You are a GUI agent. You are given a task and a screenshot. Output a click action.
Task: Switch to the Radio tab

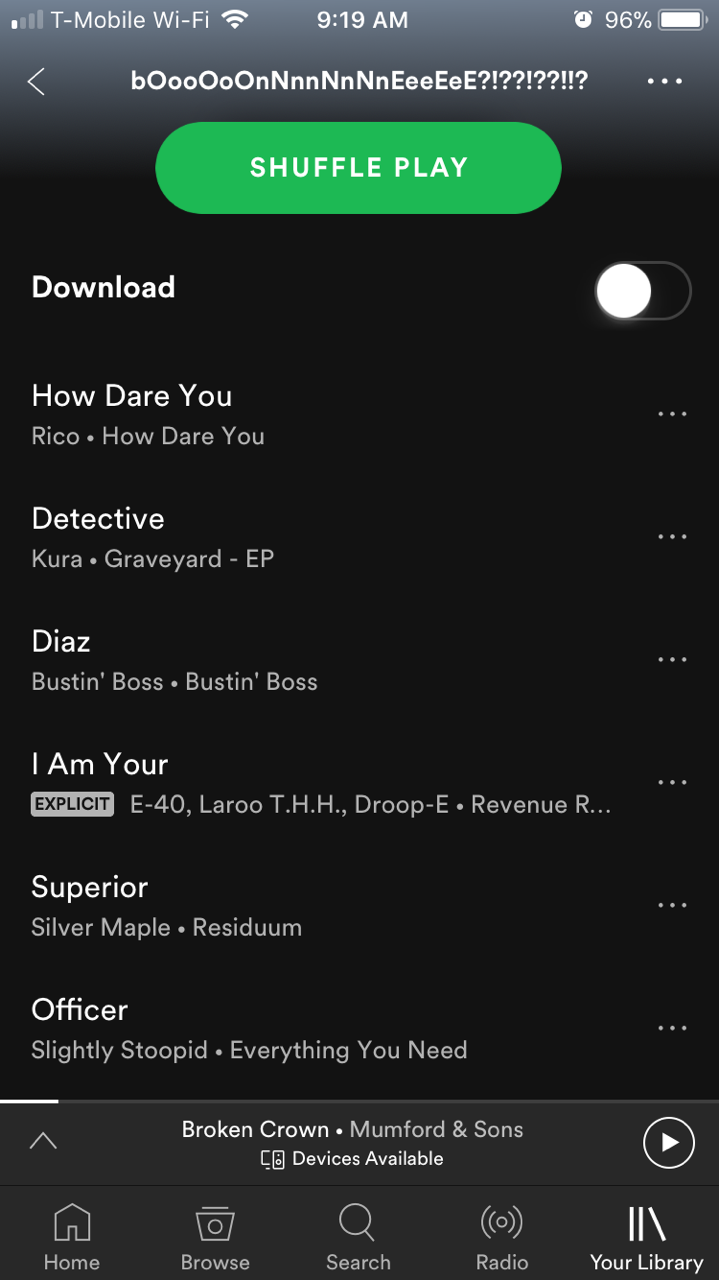pyautogui.click(x=502, y=1237)
